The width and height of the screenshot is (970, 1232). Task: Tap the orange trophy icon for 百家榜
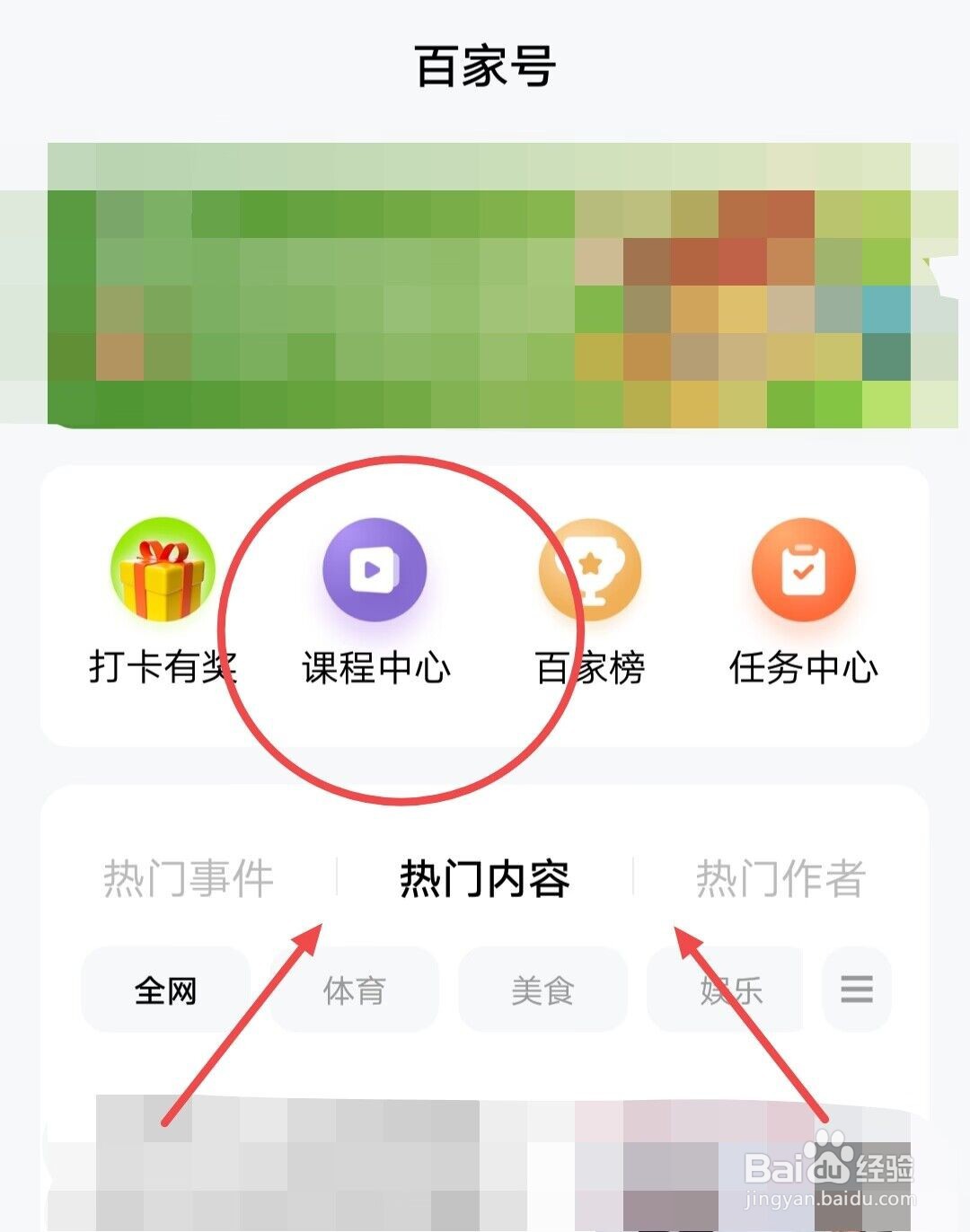coord(590,568)
